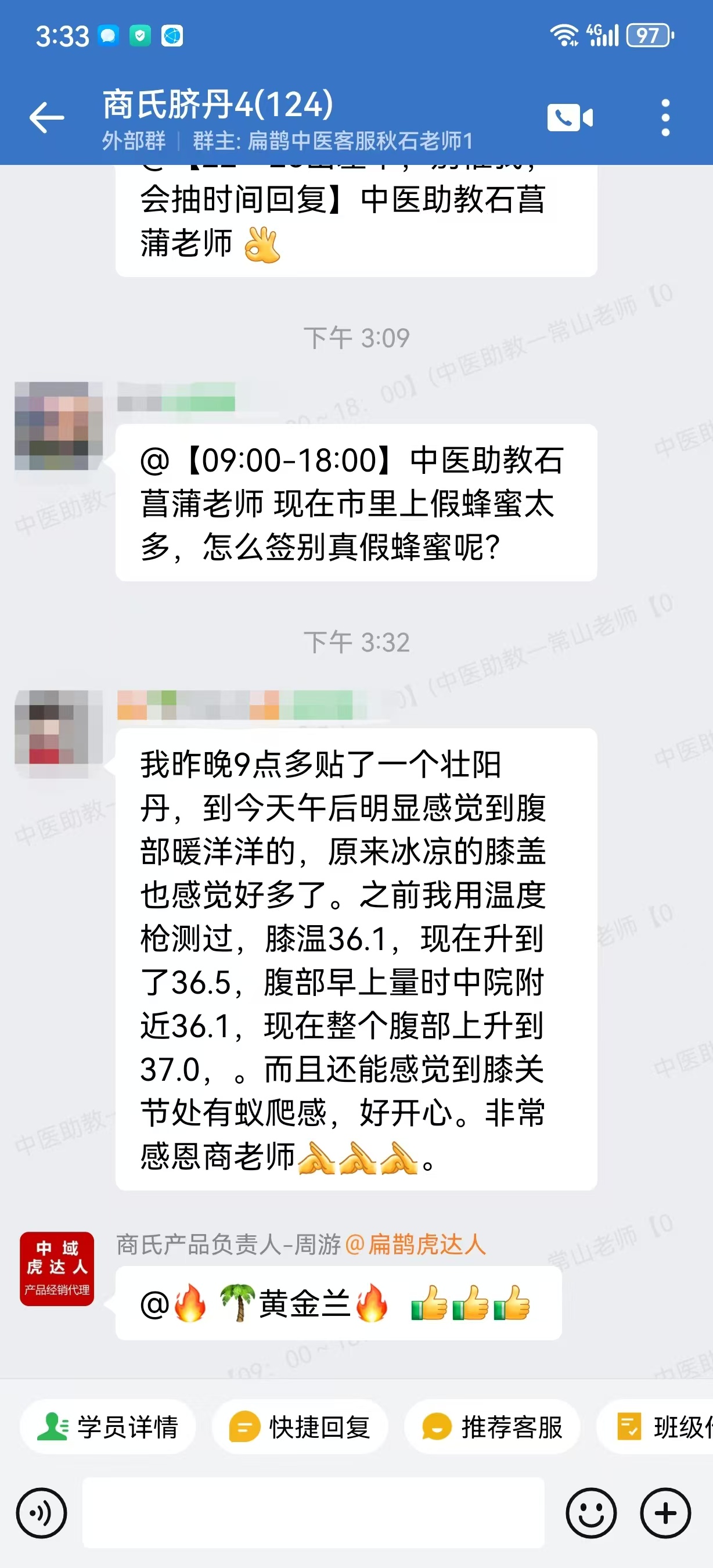Open 学员详情 student details
This screenshot has width=713, height=1568.
coord(107,1427)
